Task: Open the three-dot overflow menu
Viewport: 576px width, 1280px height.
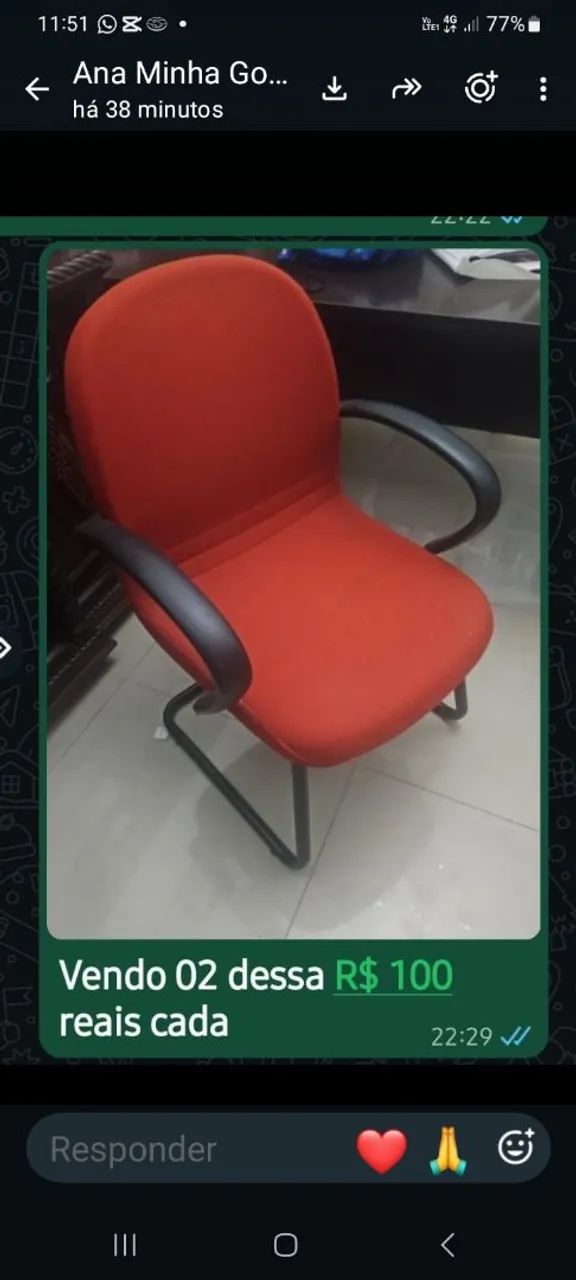Action: [543, 89]
